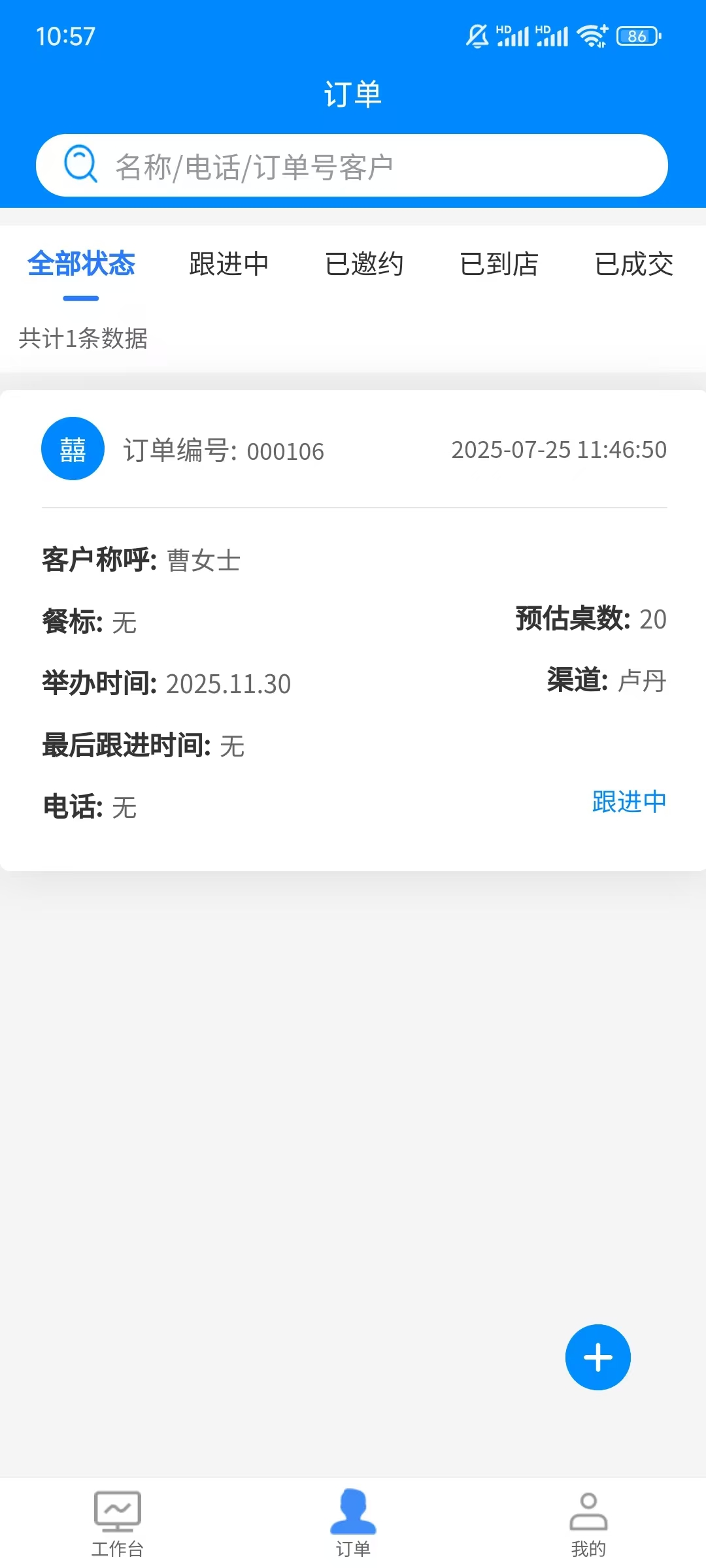This screenshot has height=1568, width=706.
Task: Filter orders by 已成交
Action: (x=633, y=265)
